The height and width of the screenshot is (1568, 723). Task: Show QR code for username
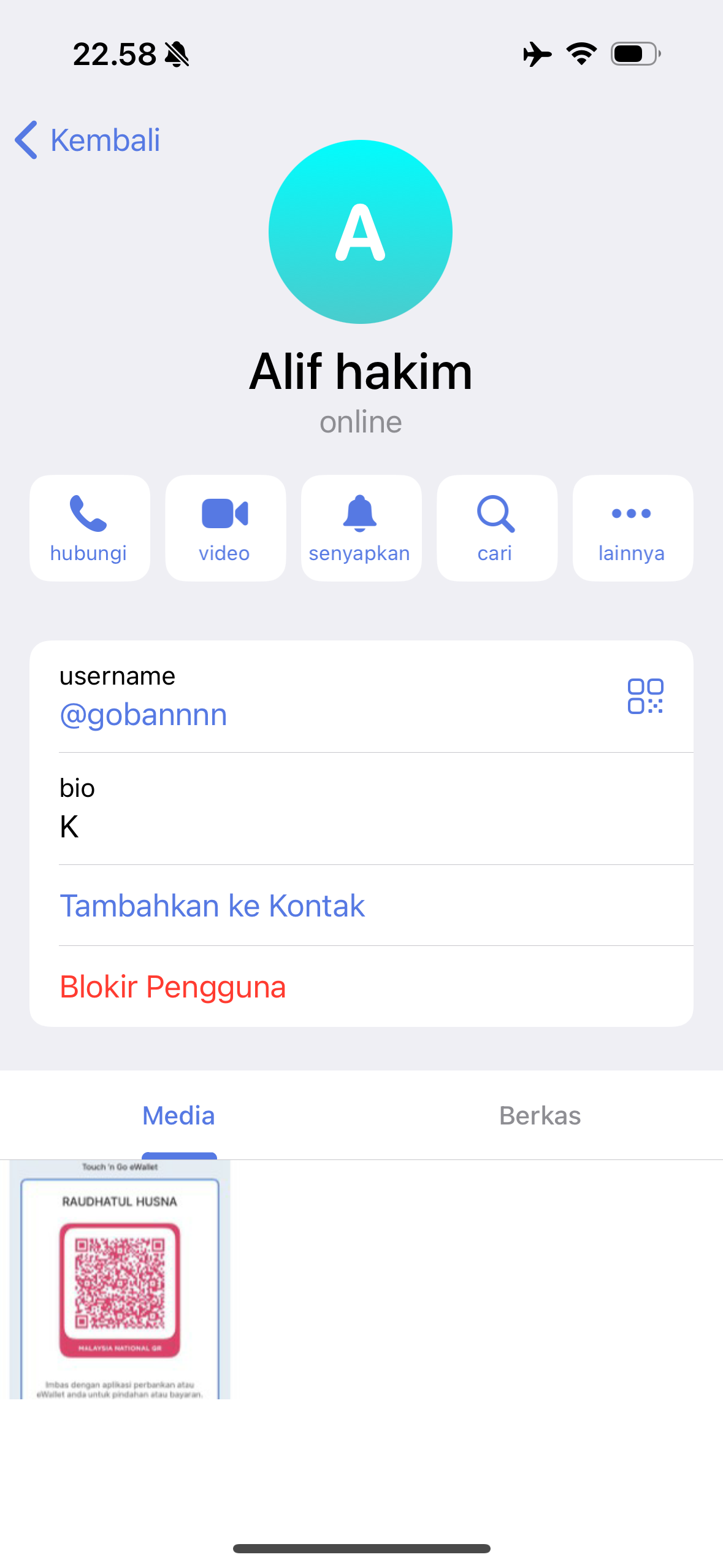[x=645, y=696]
